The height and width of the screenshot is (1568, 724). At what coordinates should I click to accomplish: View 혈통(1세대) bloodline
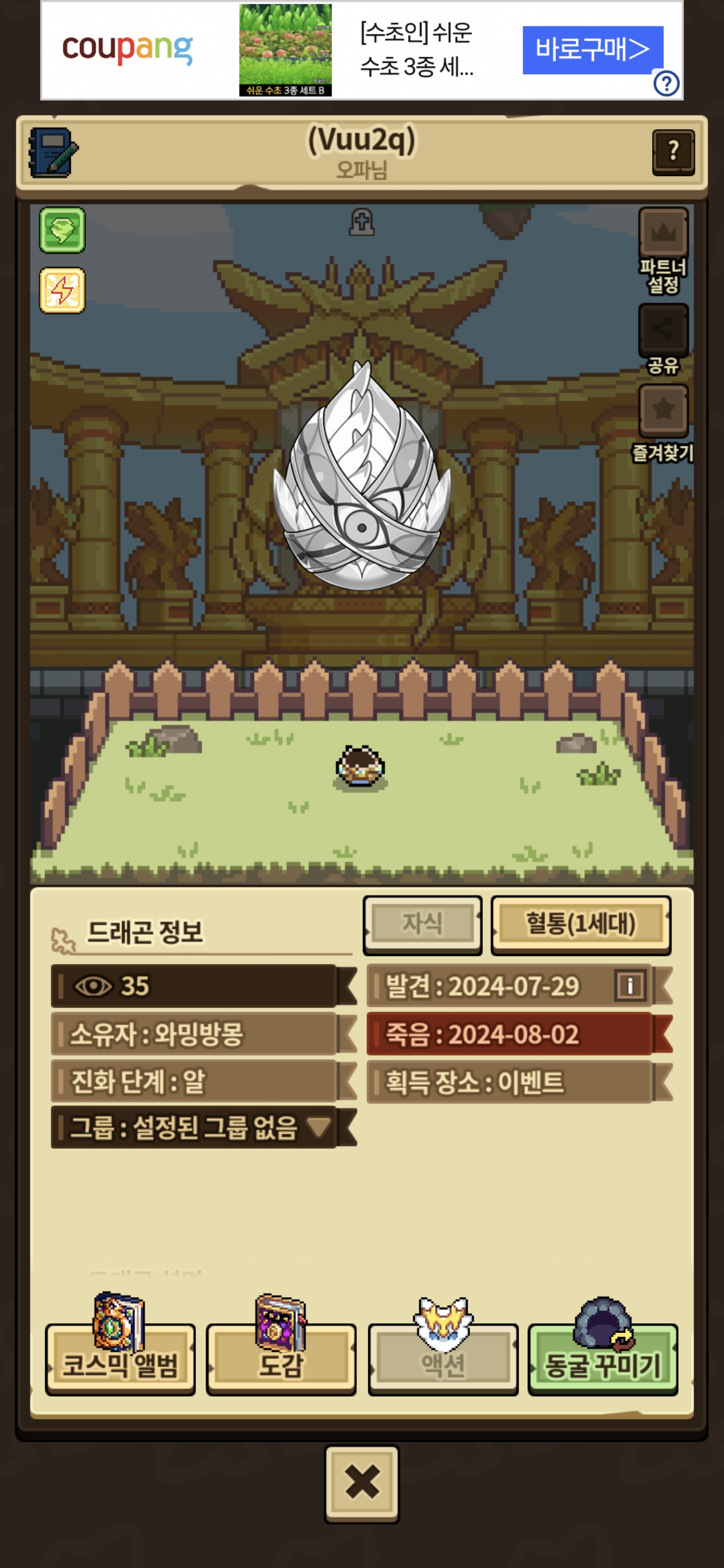(580, 924)
